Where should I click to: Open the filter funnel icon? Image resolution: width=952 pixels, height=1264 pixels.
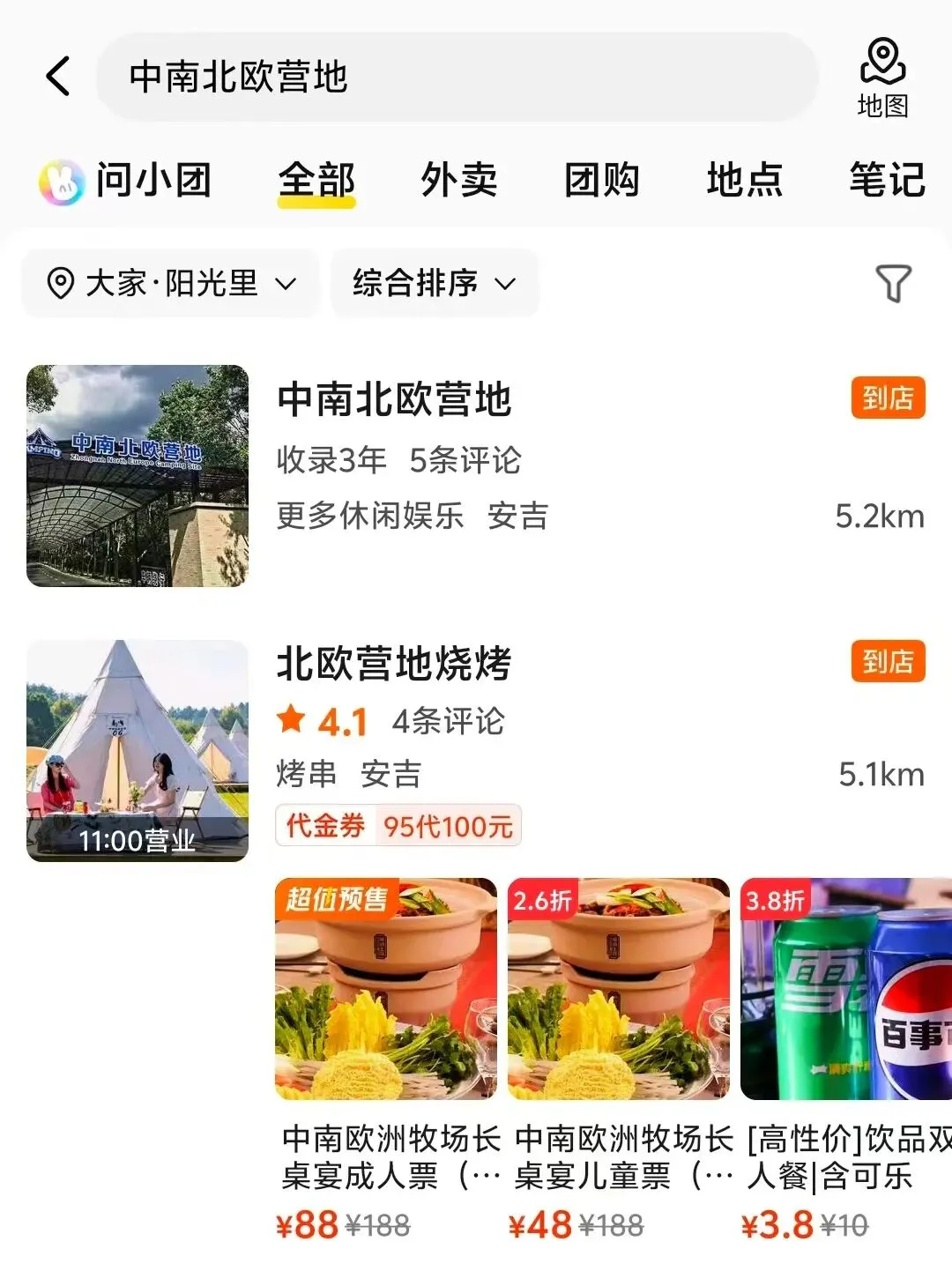coord(892,284)
